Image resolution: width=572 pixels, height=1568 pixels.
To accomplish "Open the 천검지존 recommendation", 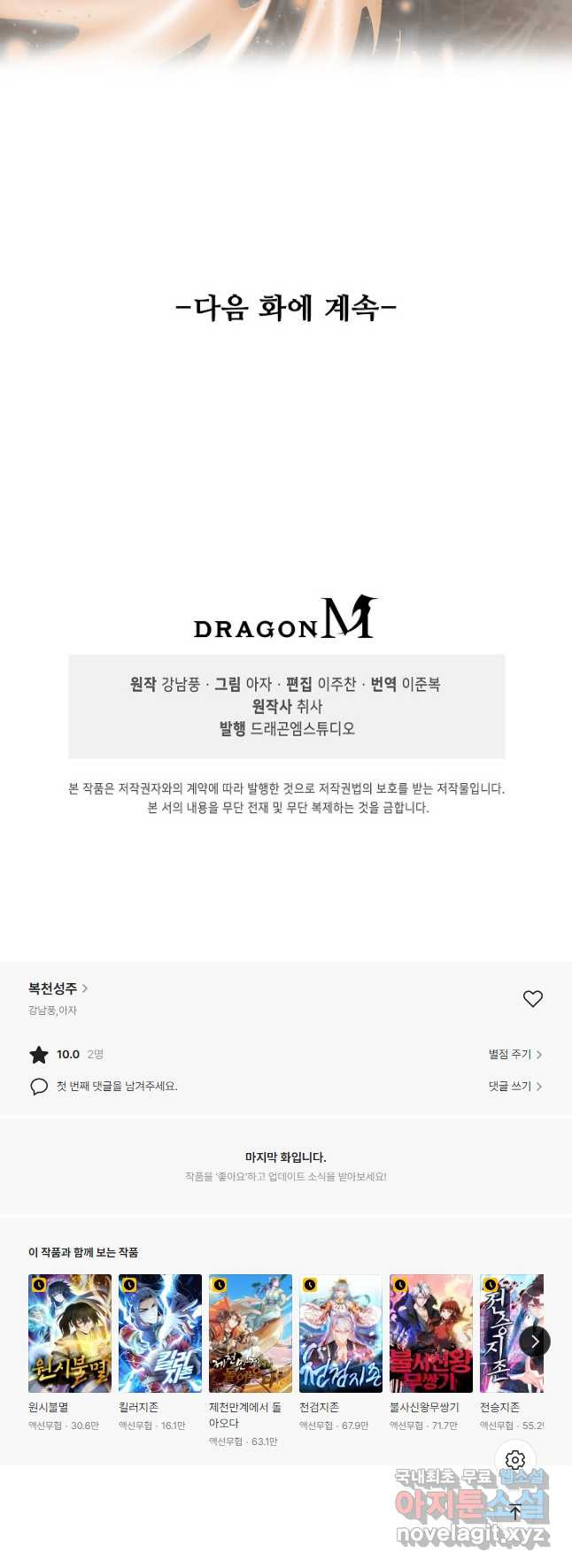I will click(x=341, y=1334).
